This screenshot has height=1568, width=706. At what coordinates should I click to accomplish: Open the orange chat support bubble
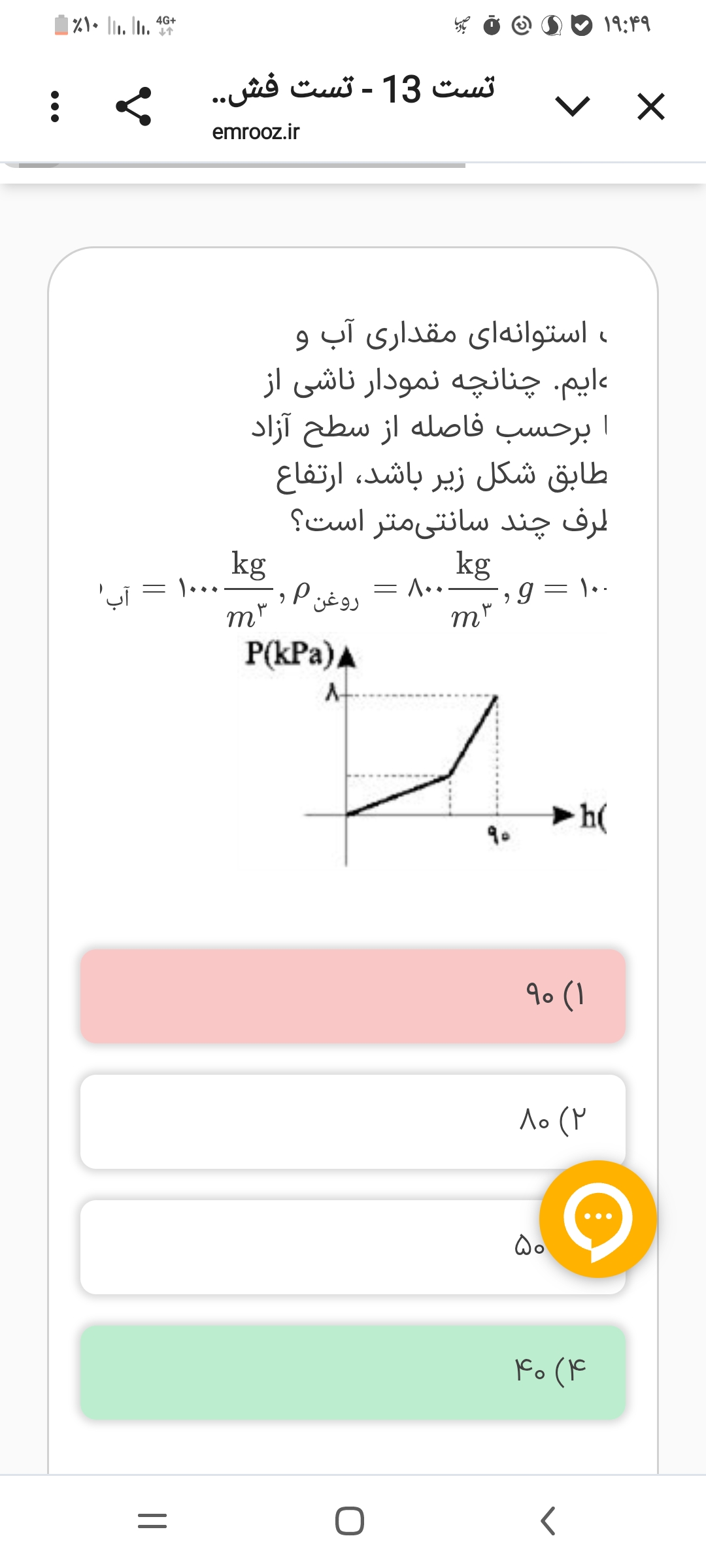click(x=597, y=1218)
